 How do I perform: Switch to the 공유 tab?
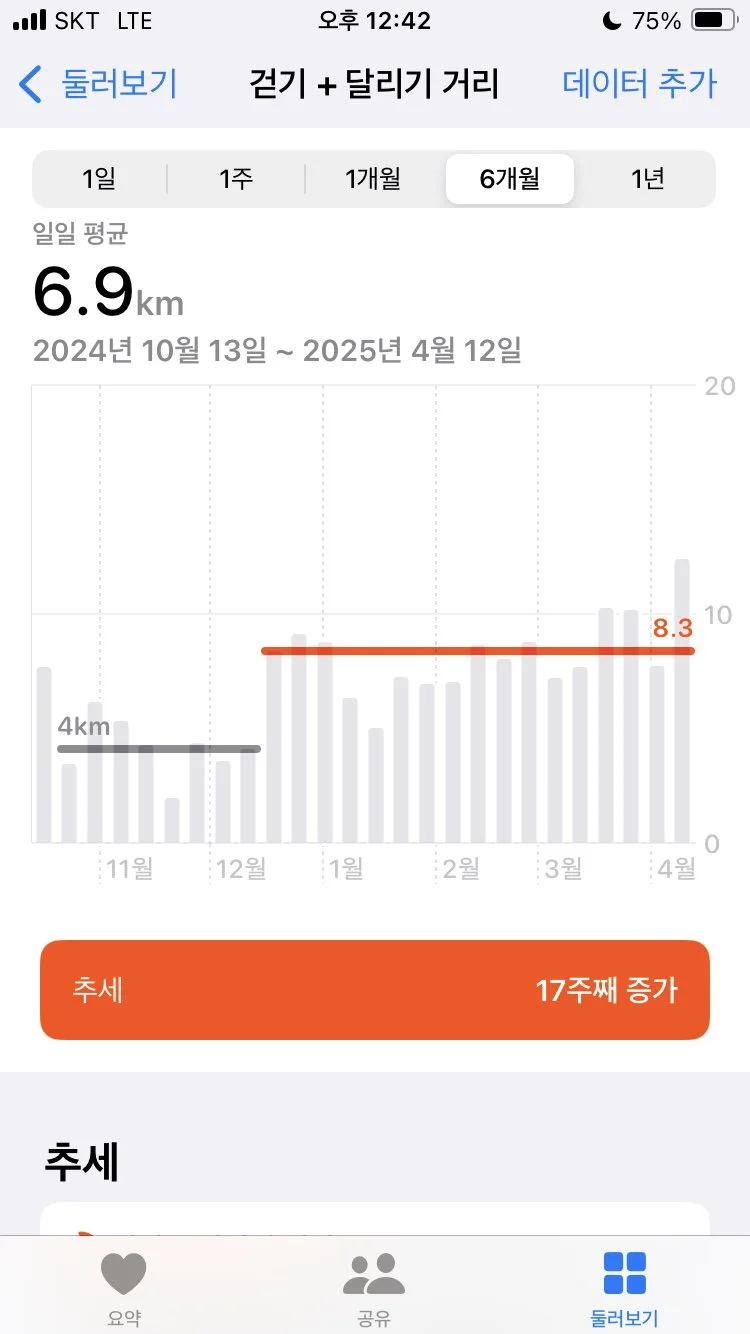click(x=374, y=1288)
